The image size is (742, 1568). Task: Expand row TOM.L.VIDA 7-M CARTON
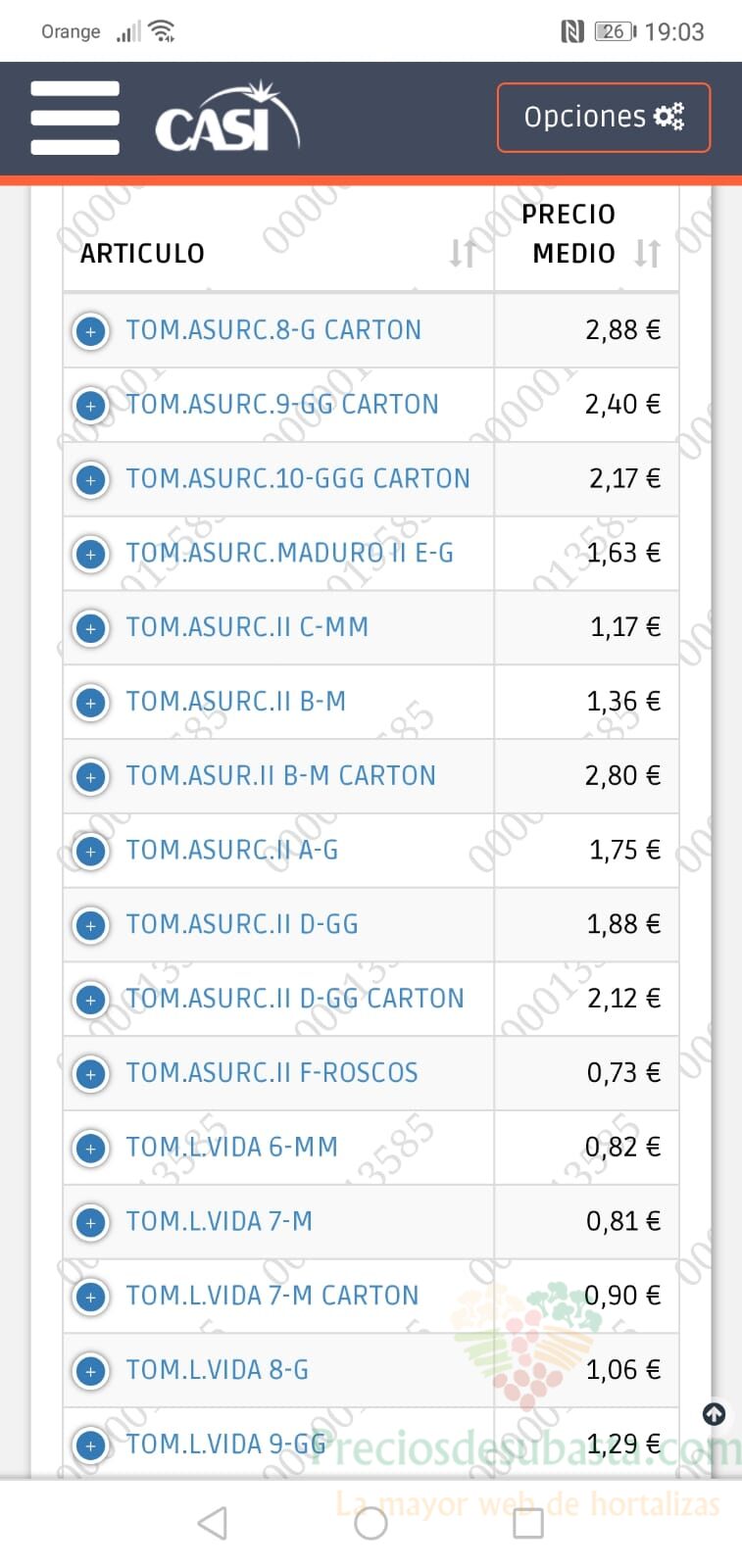[x=91, y=1297]
